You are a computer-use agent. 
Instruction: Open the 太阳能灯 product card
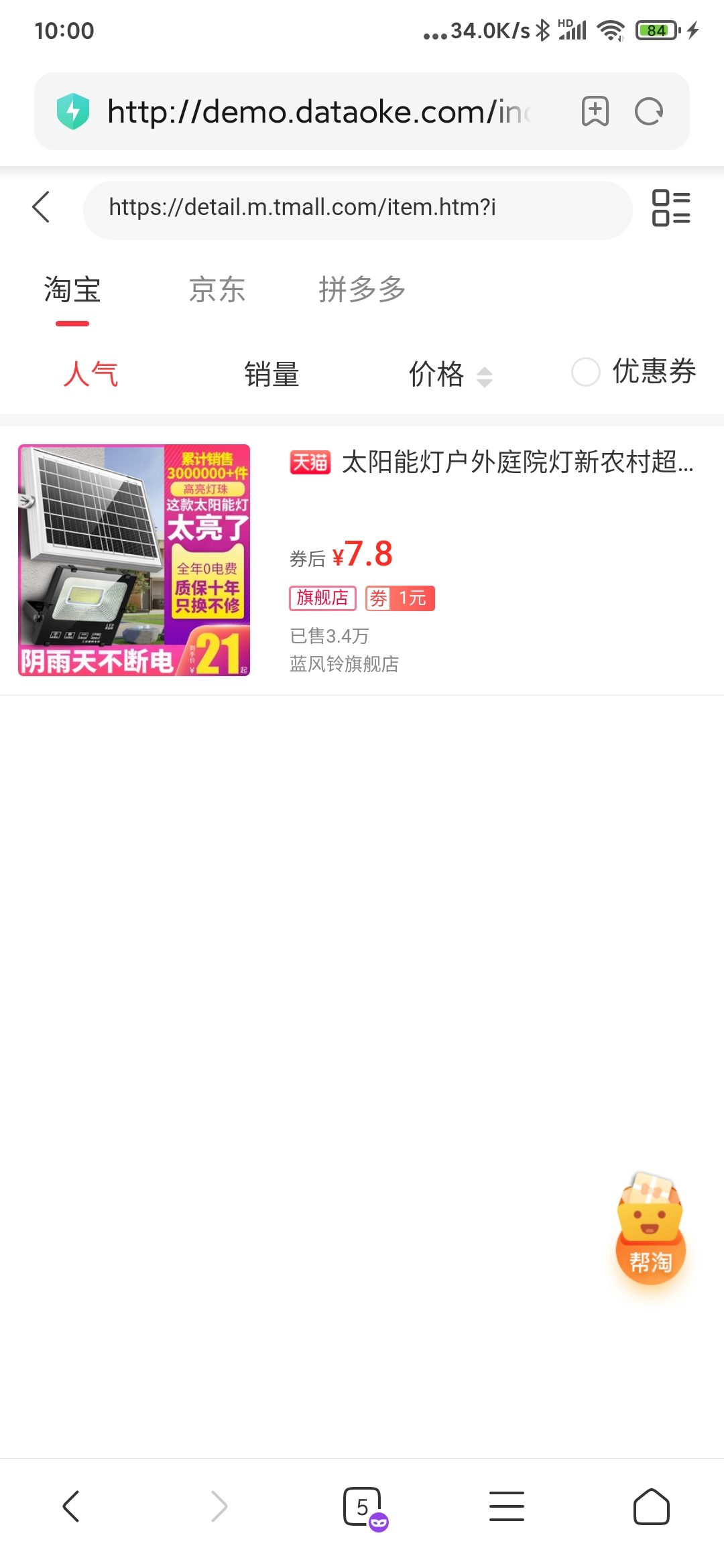click(x=362, y=560)
